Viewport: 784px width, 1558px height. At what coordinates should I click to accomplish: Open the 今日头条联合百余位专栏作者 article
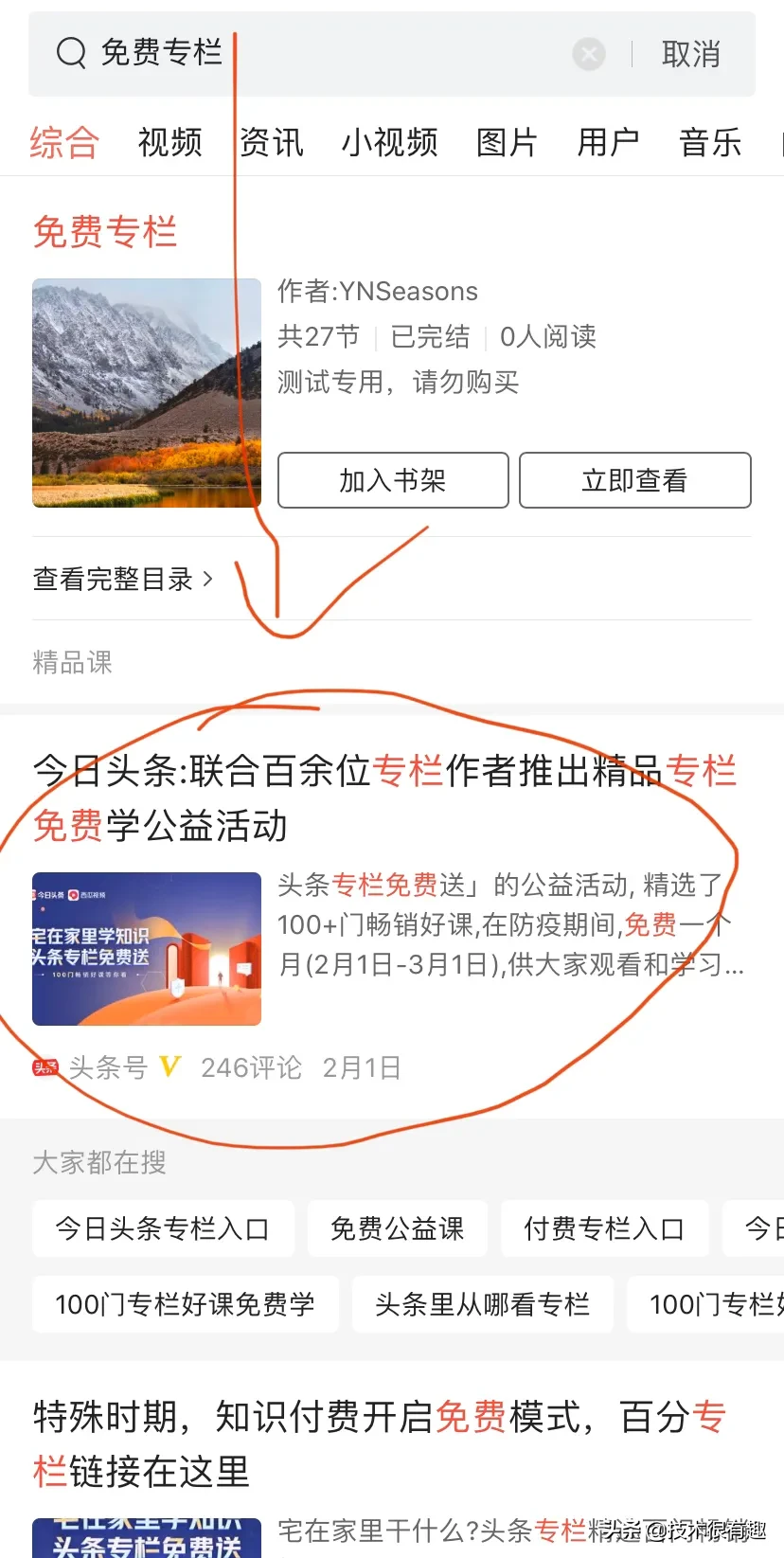point(379,798)
